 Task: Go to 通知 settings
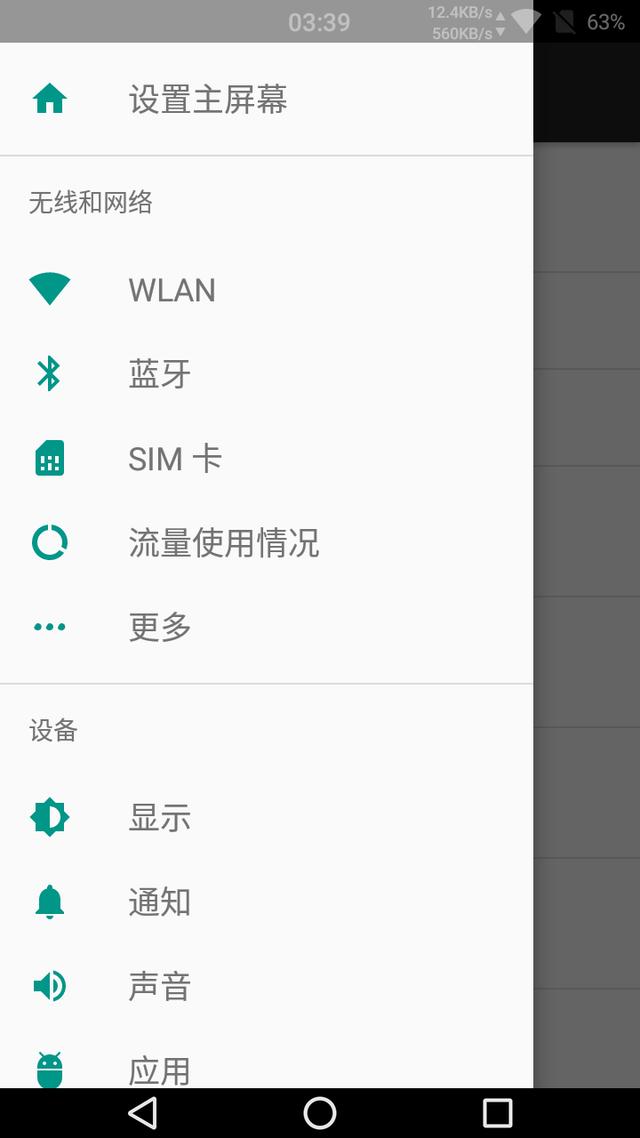point(160,902)
